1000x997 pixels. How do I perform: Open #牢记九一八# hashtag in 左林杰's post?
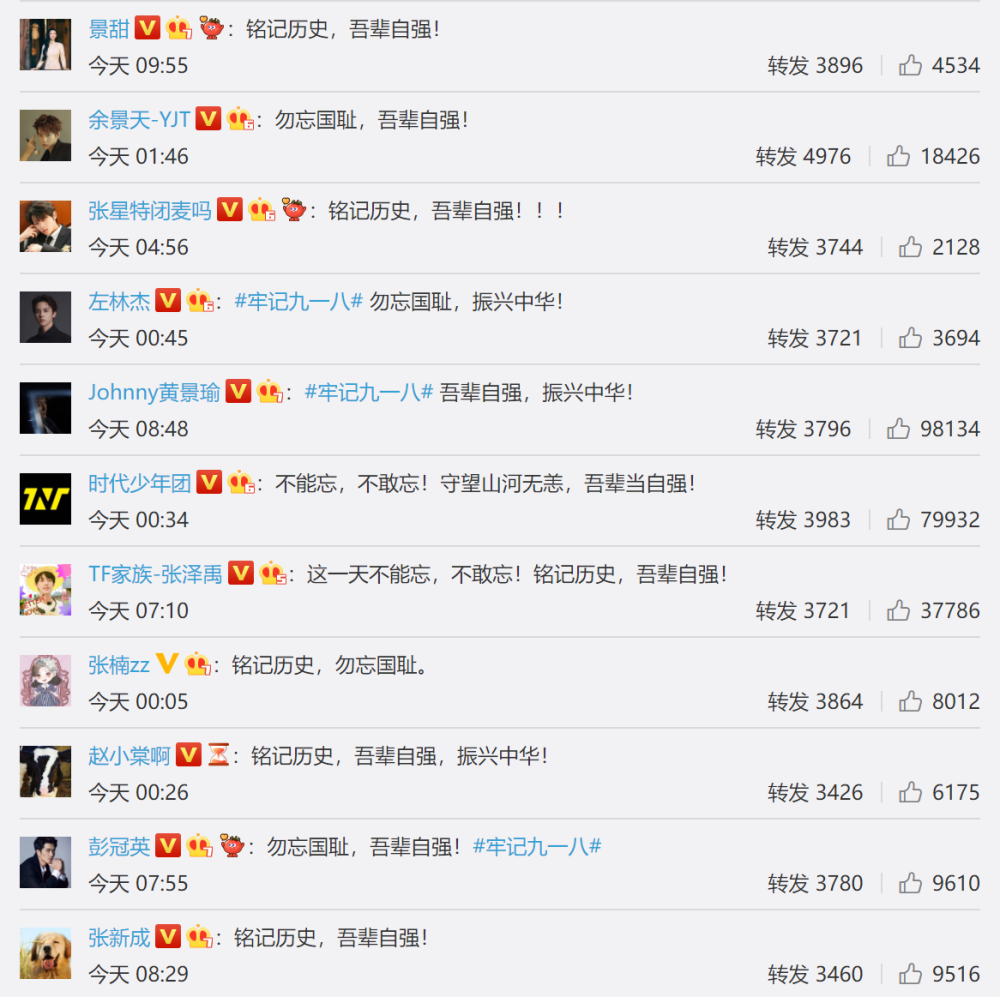click(x=298, y=302)
